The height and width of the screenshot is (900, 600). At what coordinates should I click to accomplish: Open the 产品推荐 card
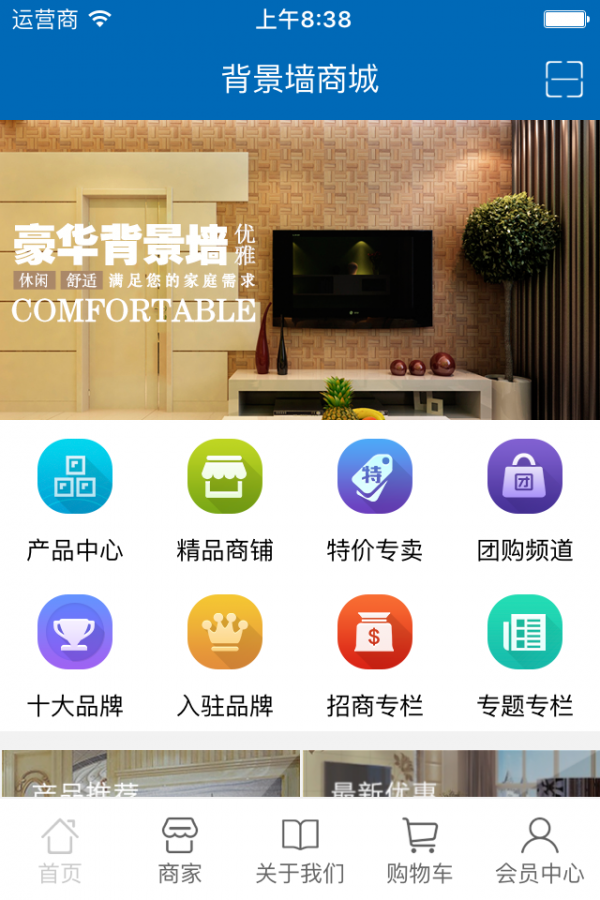pyautogui.click(x=150, y=775)
